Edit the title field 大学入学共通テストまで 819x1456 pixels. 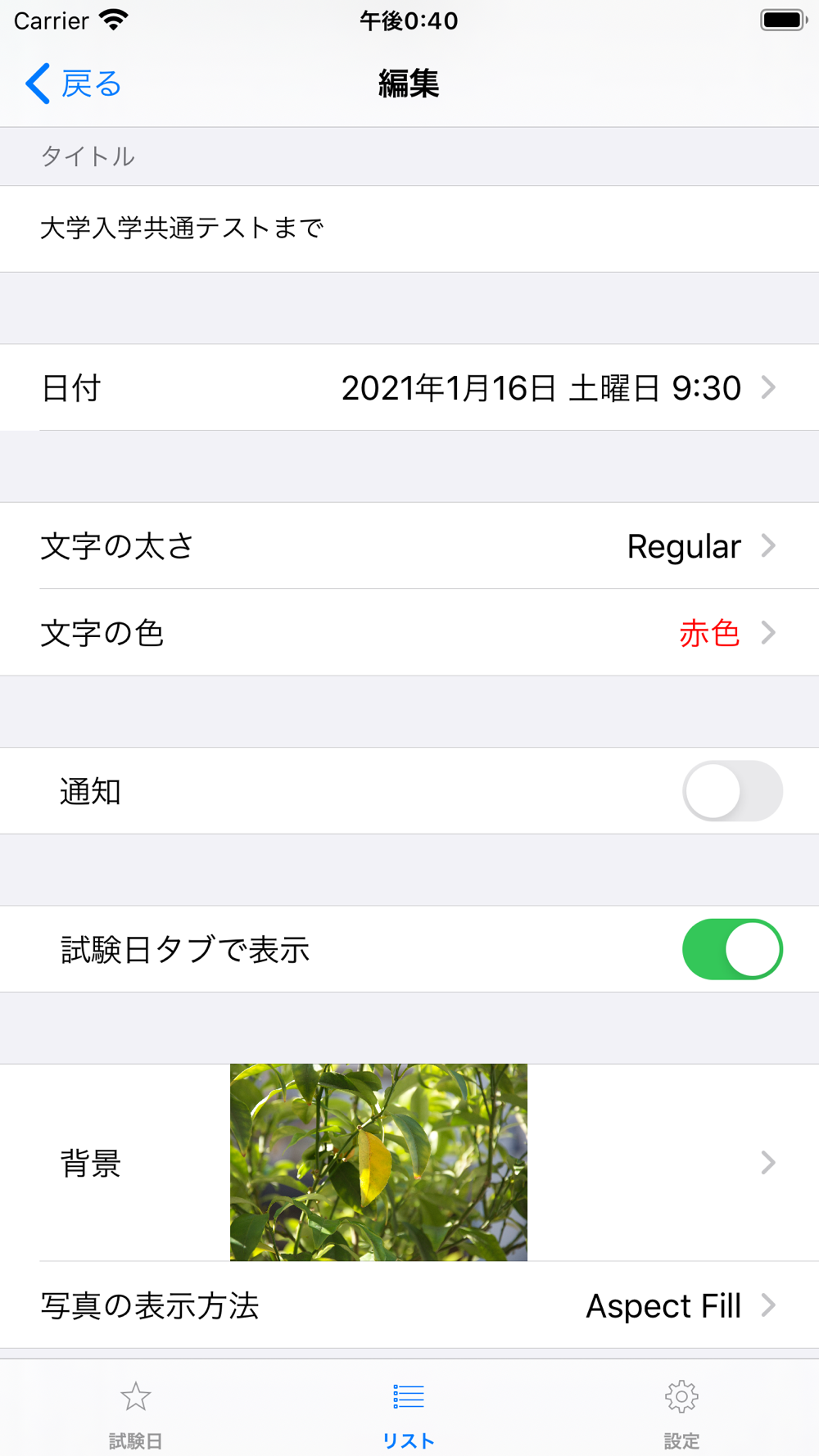point(409,228)
